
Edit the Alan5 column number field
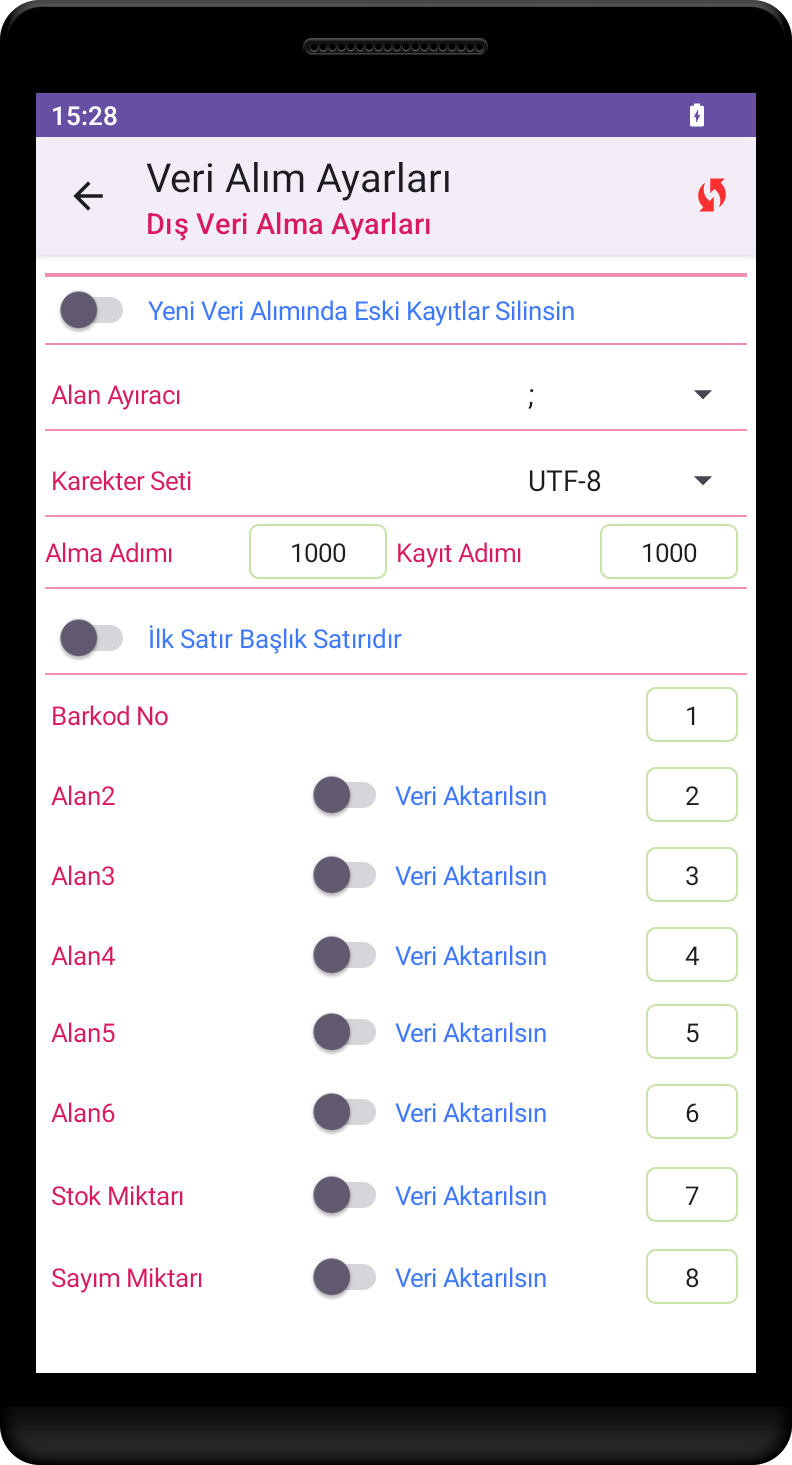(691, 1032)
